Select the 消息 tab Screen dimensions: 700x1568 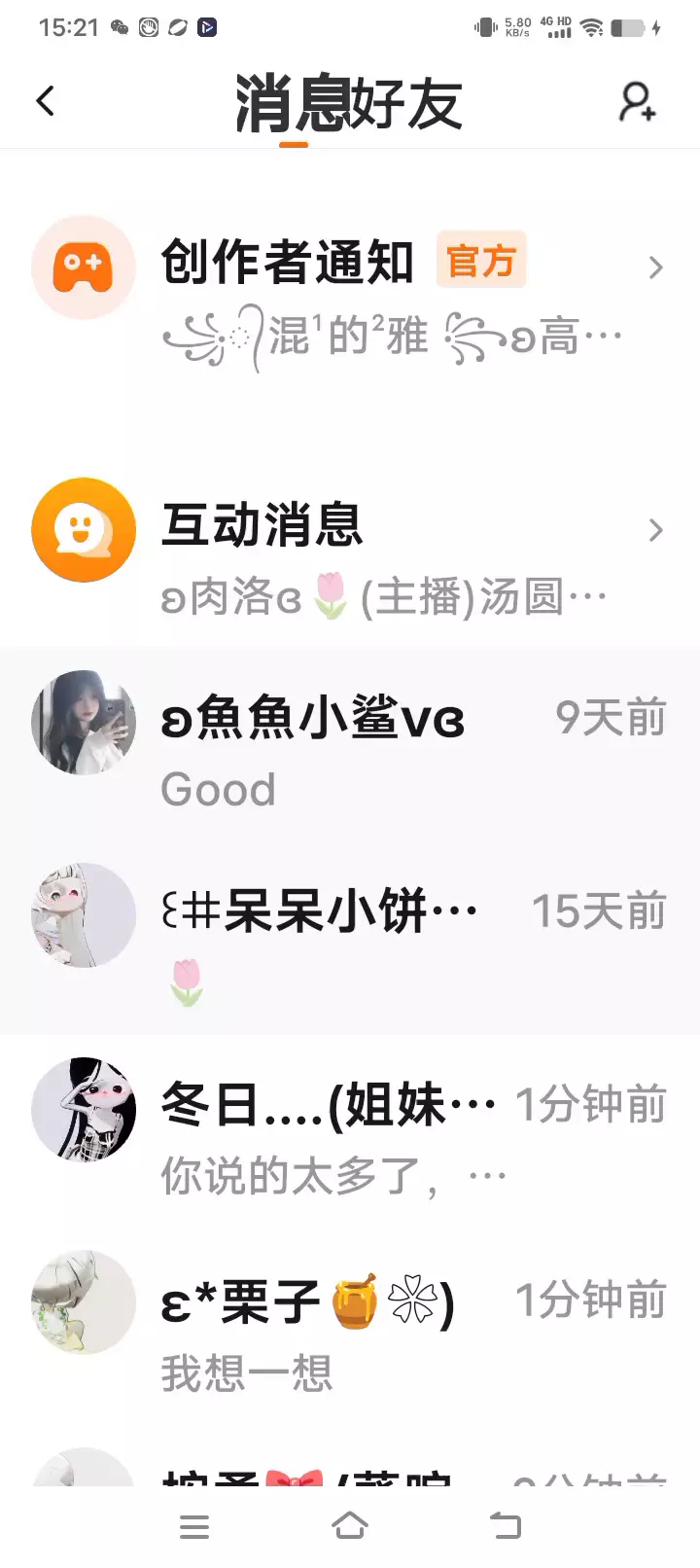tap(292, 103)
